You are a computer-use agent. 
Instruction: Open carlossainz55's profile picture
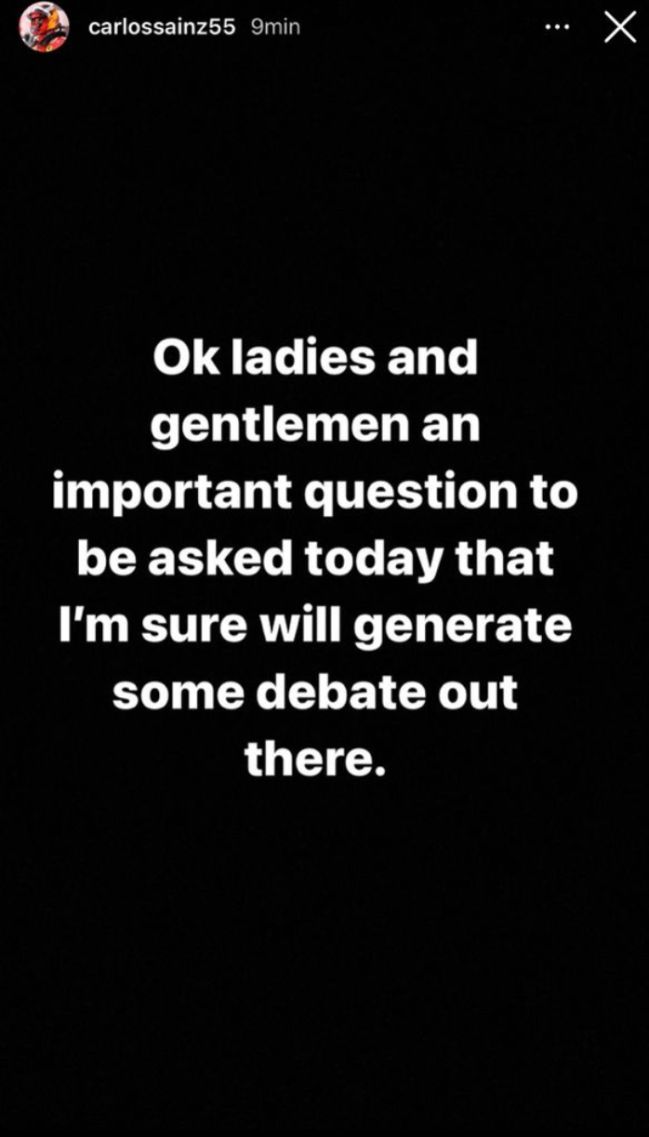click(x=44, y=28)
